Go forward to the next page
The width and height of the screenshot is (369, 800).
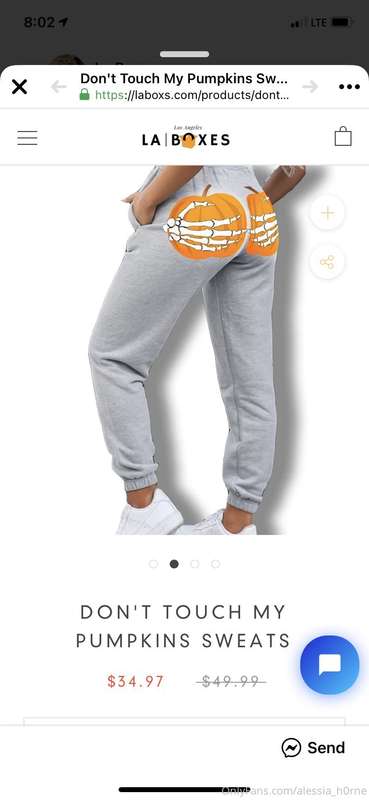click(310, 87)
